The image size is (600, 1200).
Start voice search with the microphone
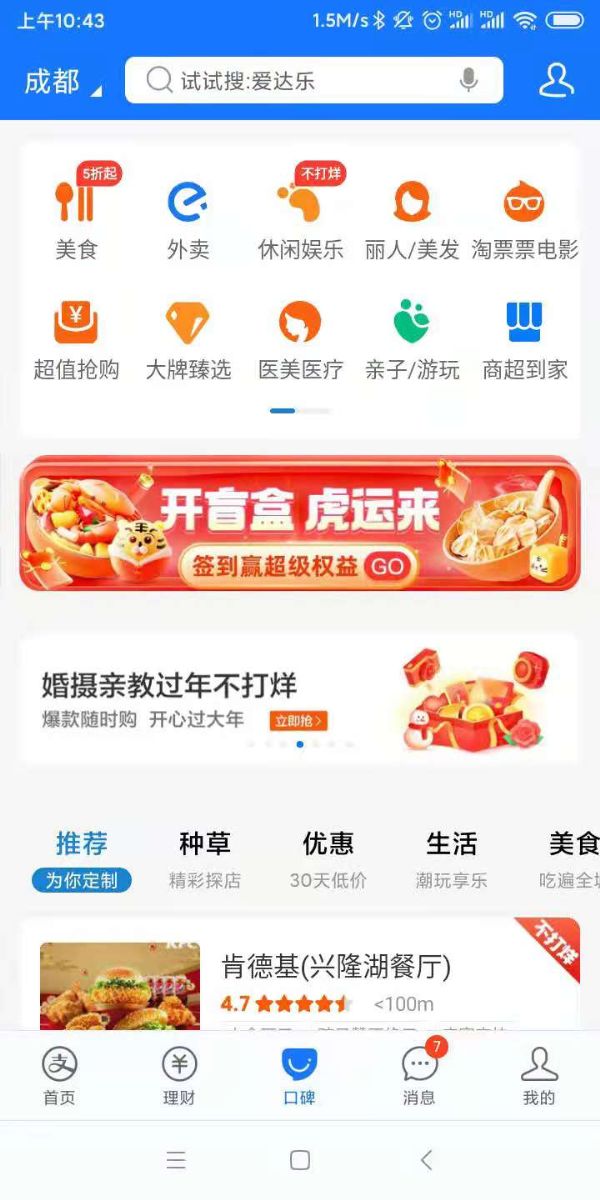(468, 81)
